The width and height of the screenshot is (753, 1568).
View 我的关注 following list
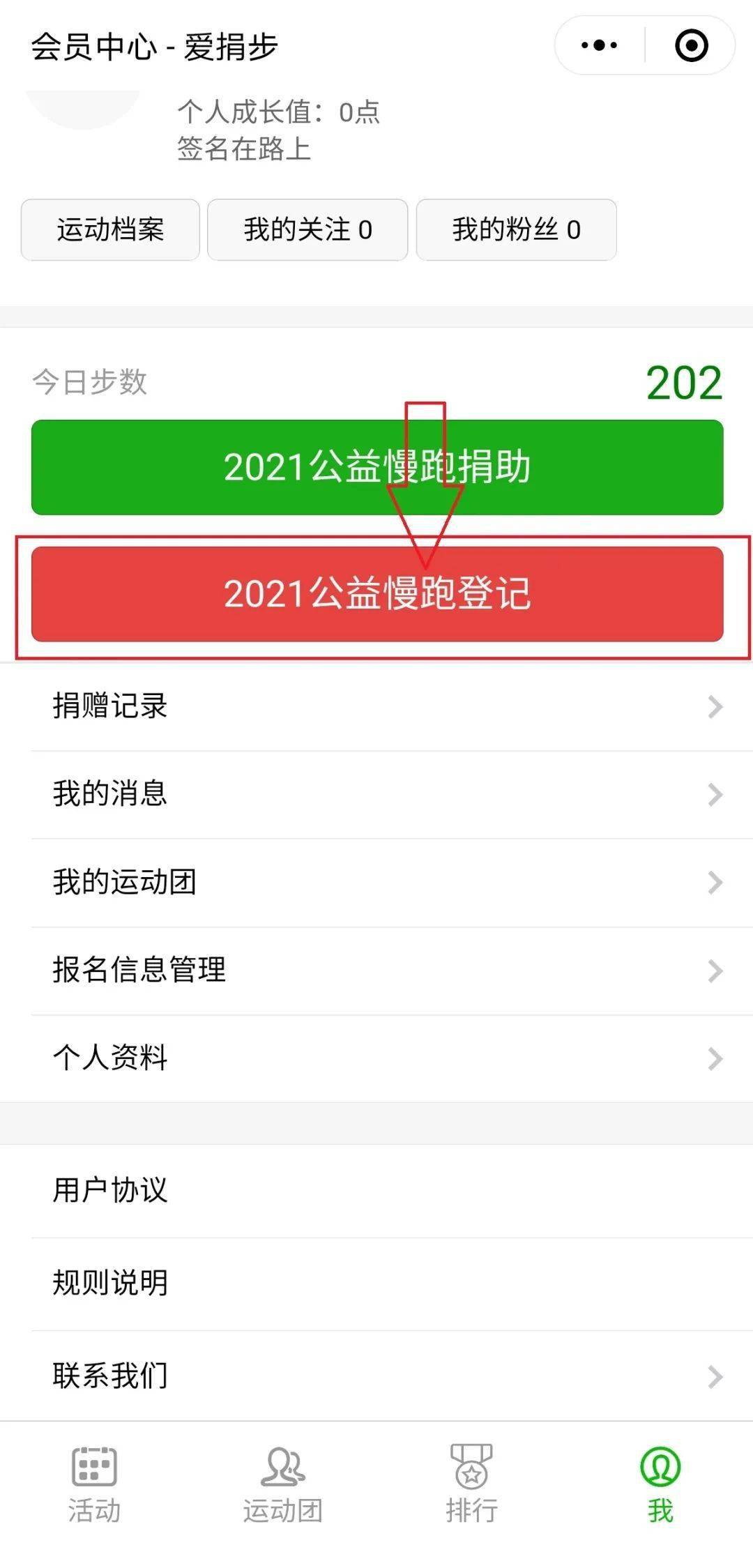(307, 229)
